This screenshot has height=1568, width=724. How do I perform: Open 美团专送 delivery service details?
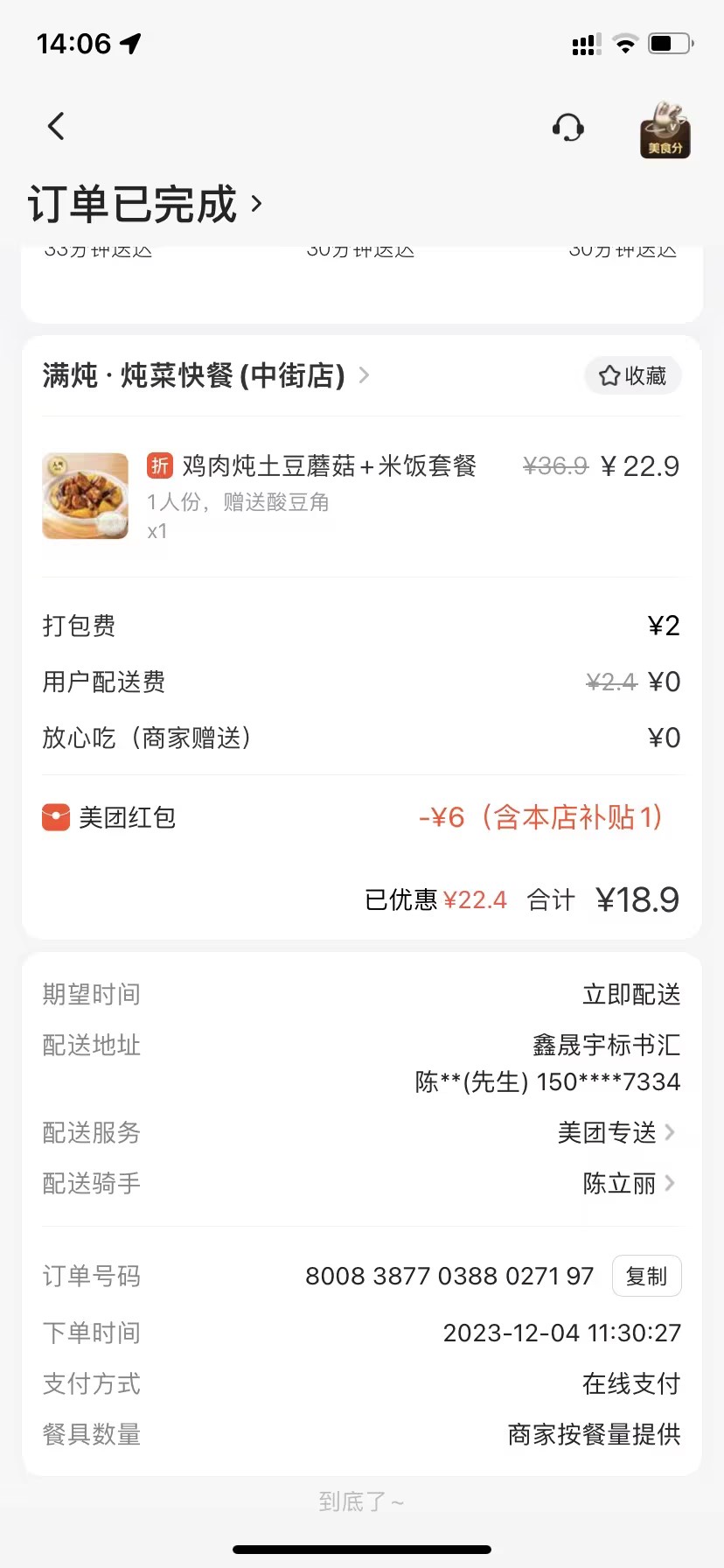pyautogui.click(x=616, y=1132)
